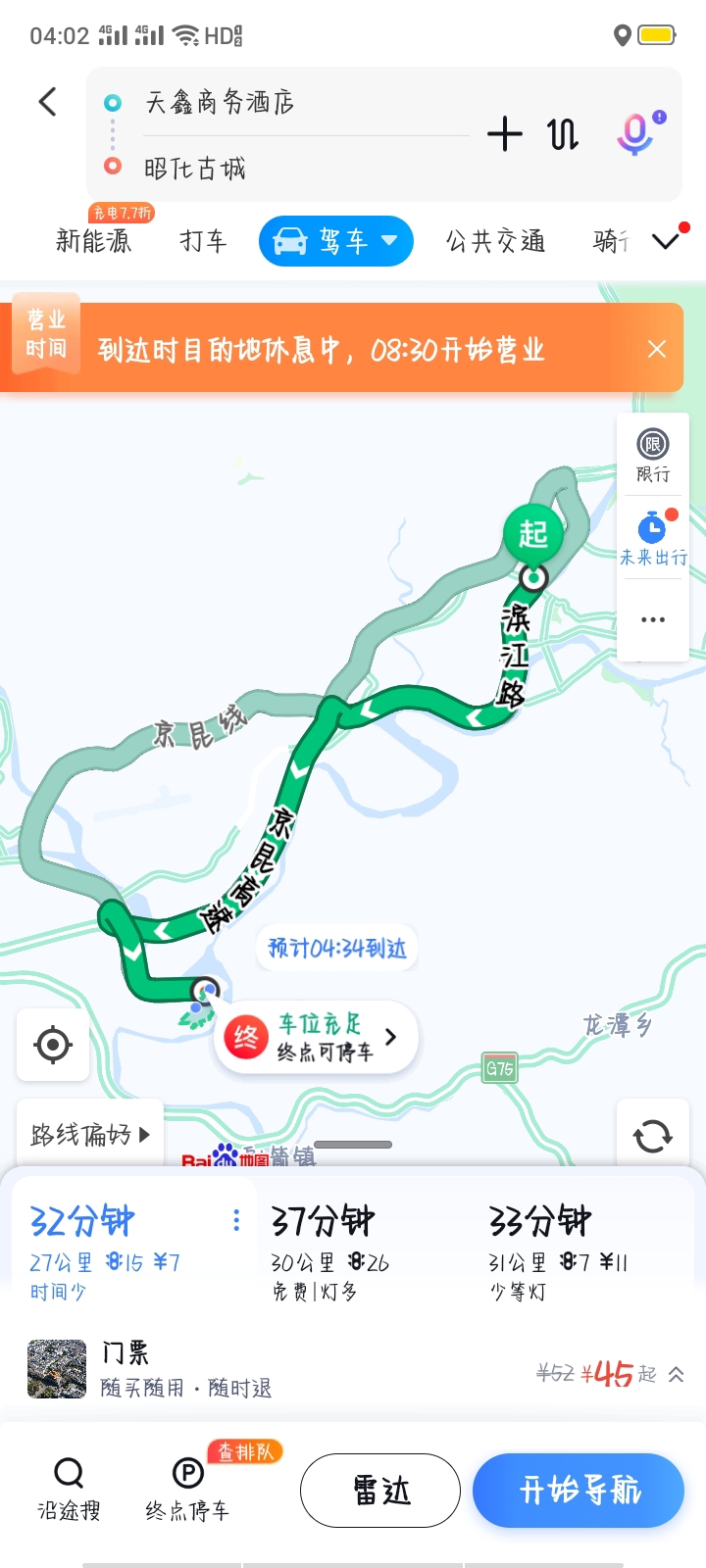
Task: Select the 37分钟 route option
Action: click(x=328, y=1251)
